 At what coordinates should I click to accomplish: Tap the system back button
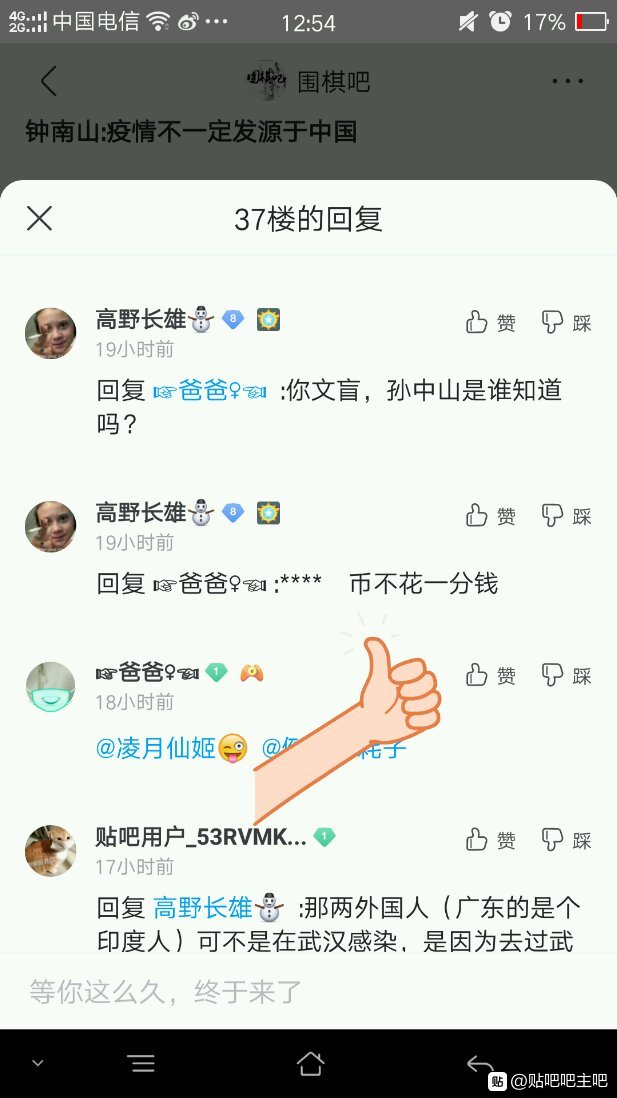(480, 1063)
